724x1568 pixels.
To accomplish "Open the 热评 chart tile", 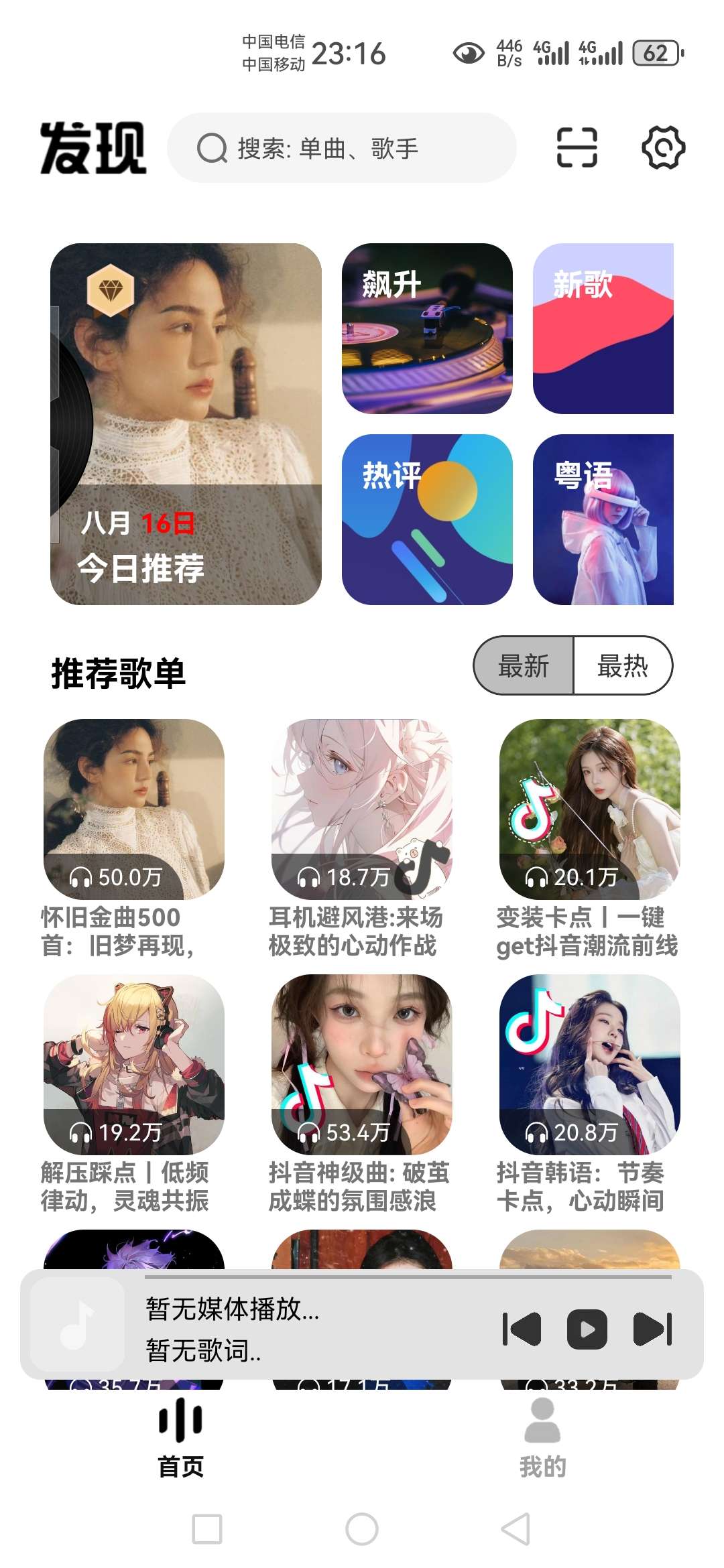I will [x=427, y=519].
